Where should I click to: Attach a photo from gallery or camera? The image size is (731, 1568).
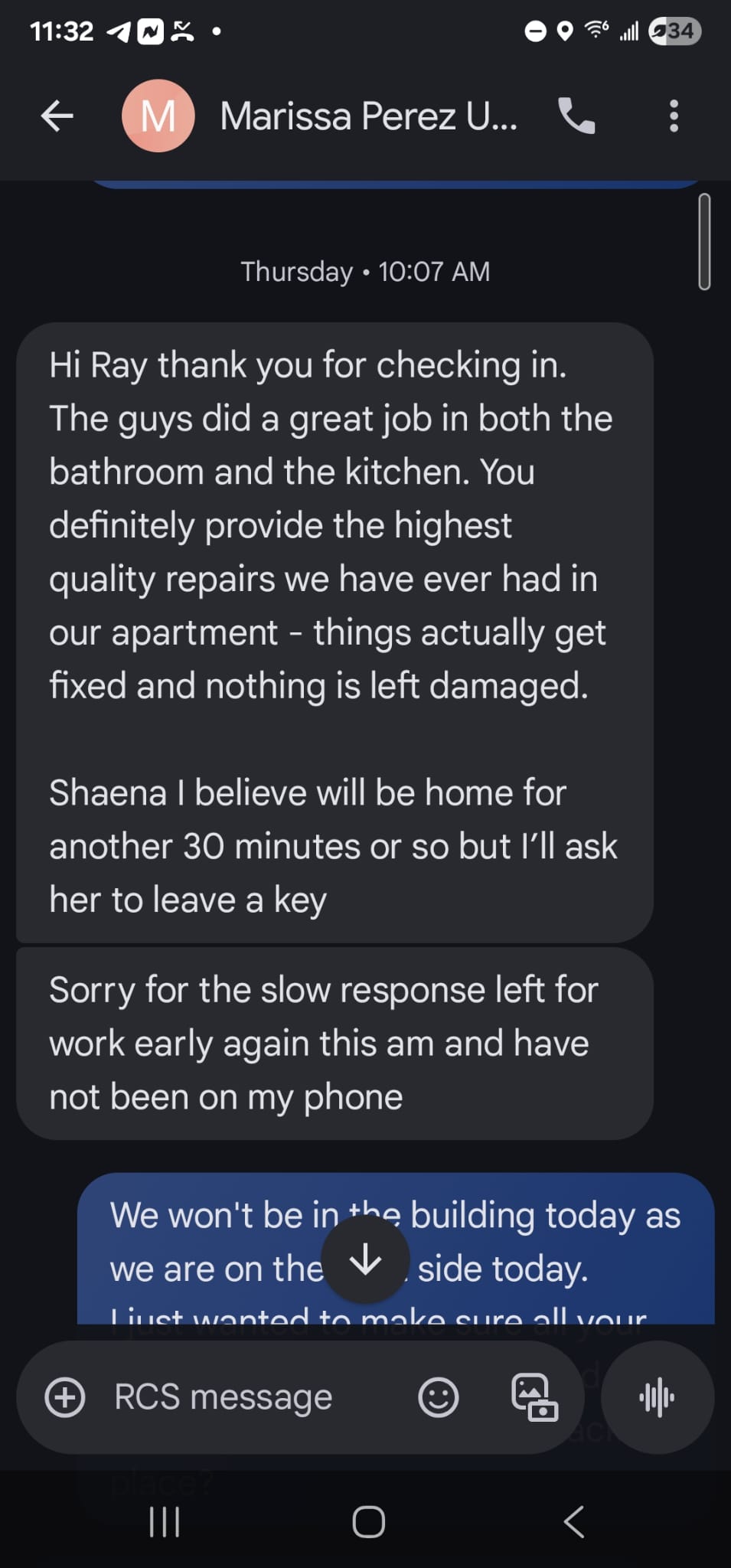click(x=534, y=1397)
